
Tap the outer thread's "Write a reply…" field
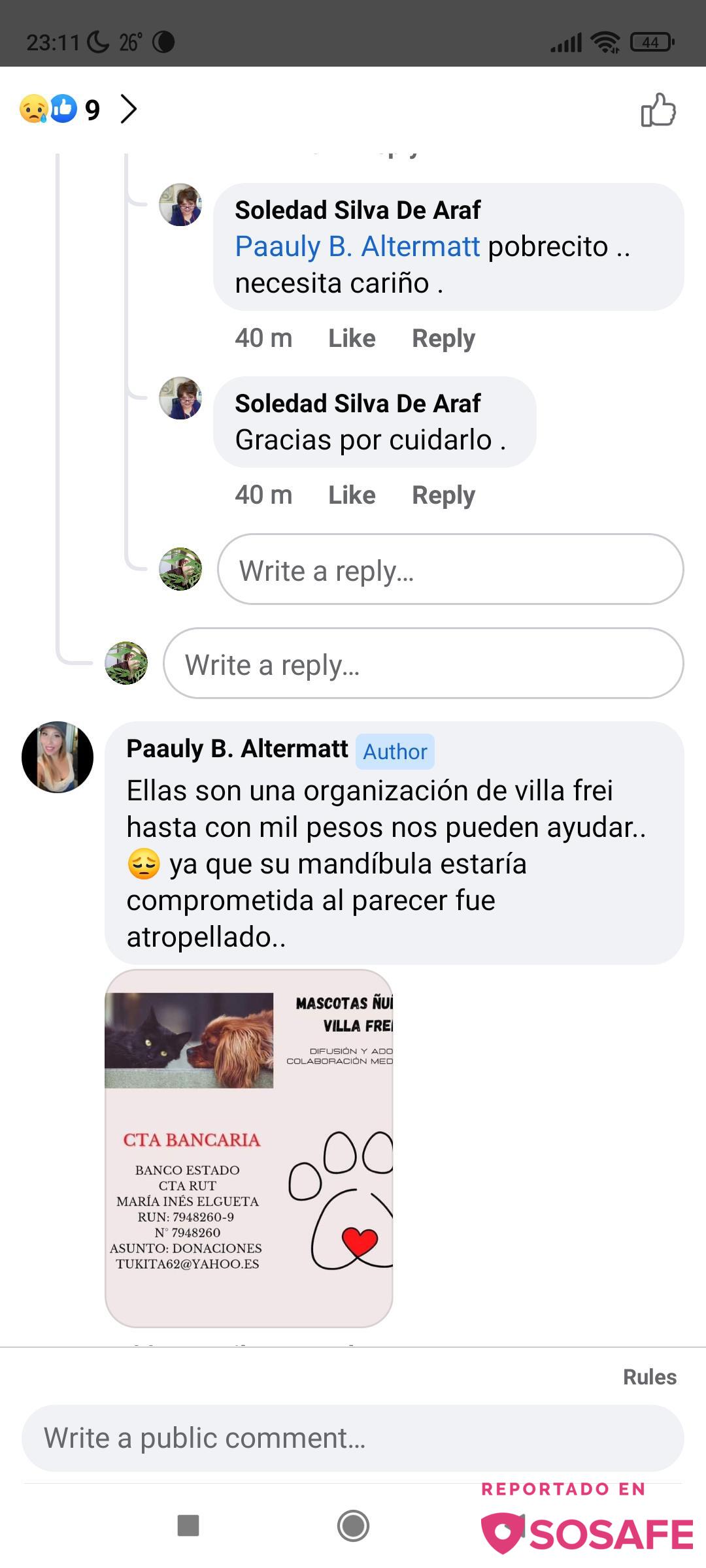coord(423,663)
